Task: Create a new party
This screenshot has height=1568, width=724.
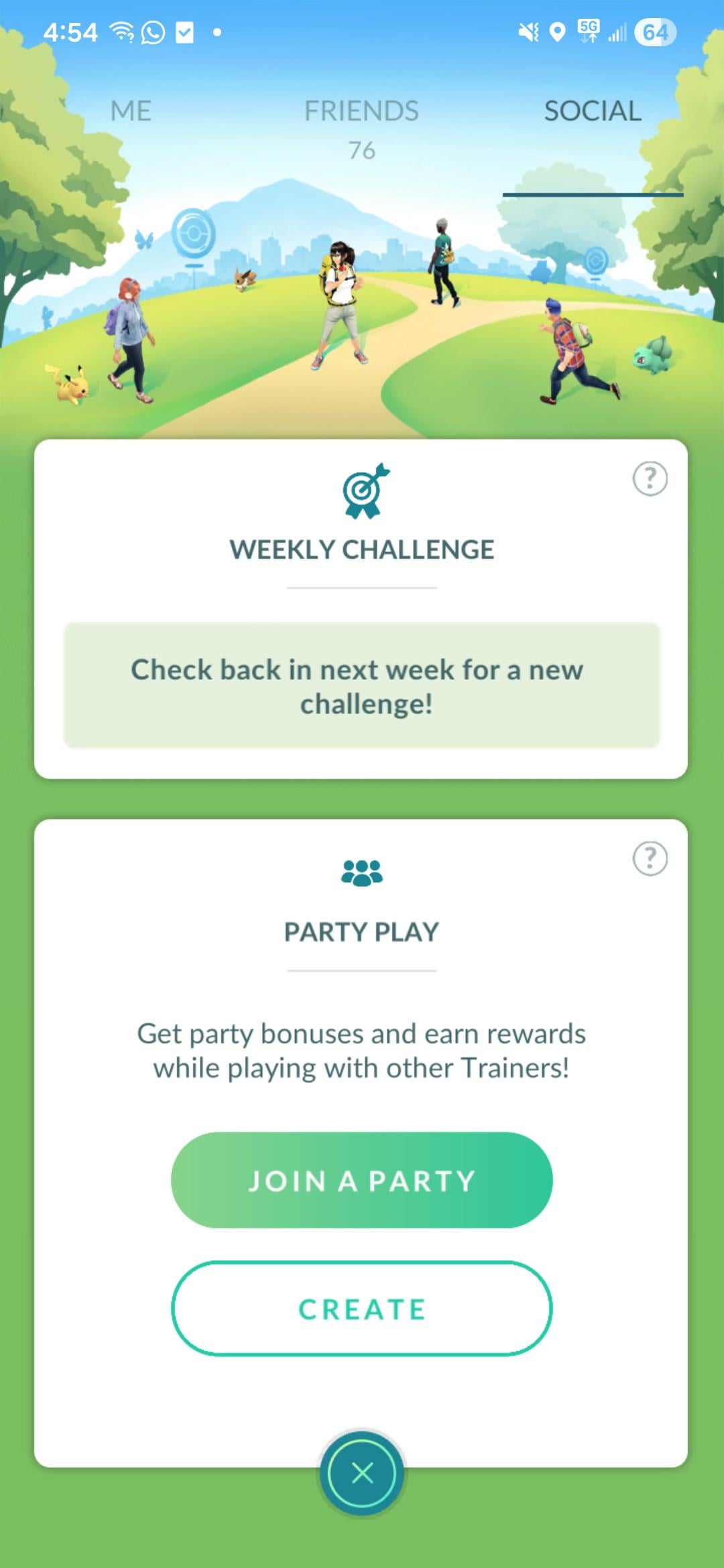Action: tap(362, 1309)
